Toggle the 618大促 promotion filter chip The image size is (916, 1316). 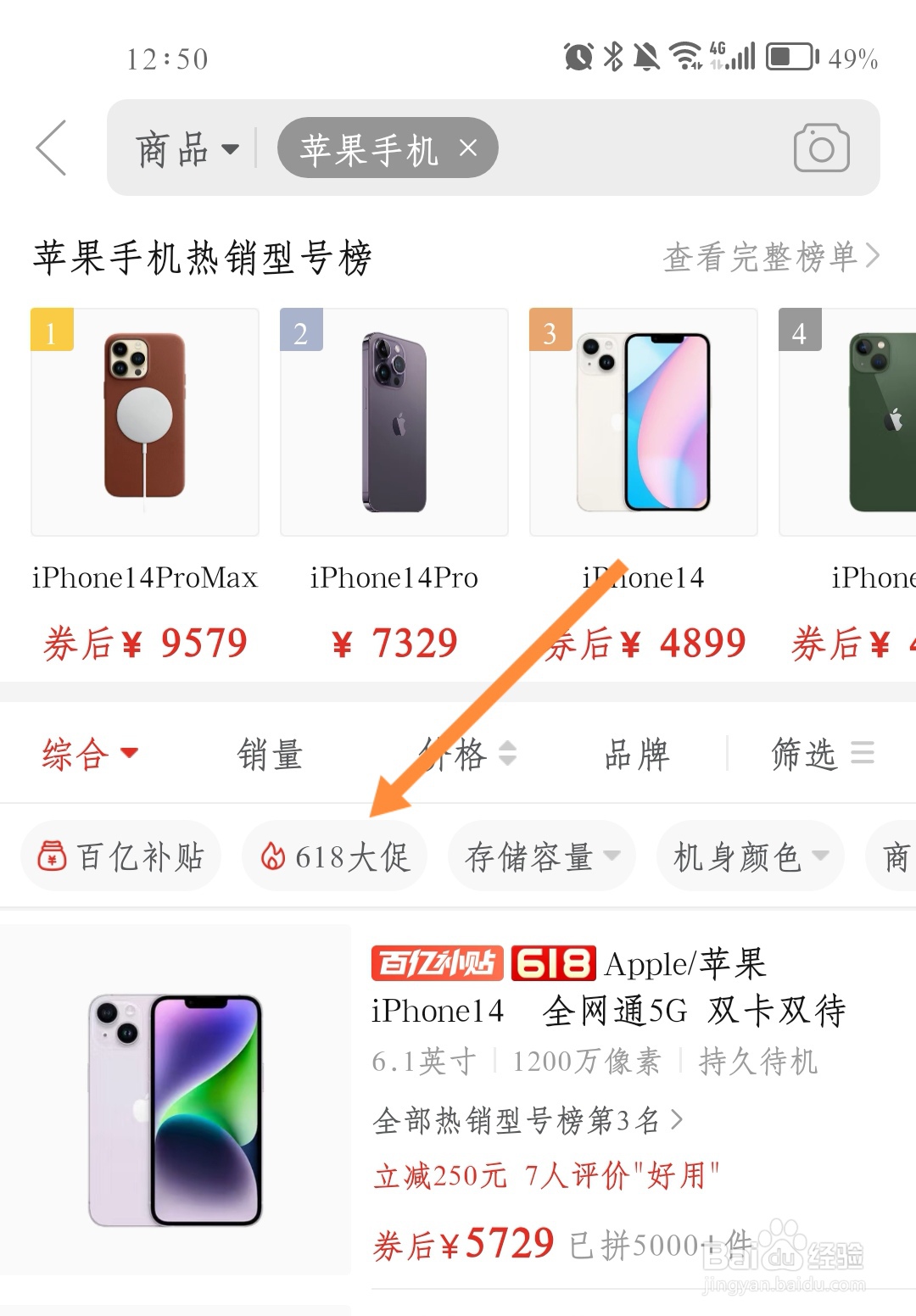334,856
